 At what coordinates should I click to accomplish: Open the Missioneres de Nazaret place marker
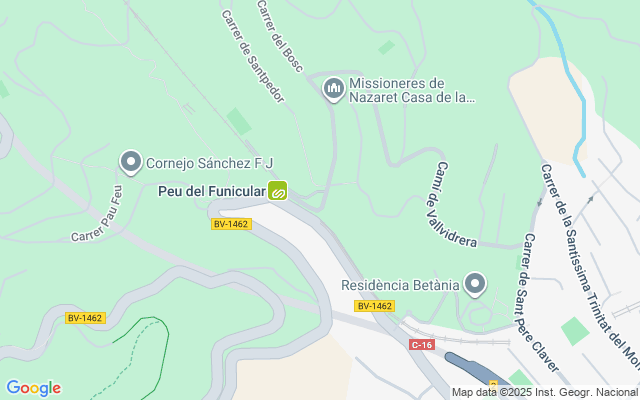pos(333,90)
